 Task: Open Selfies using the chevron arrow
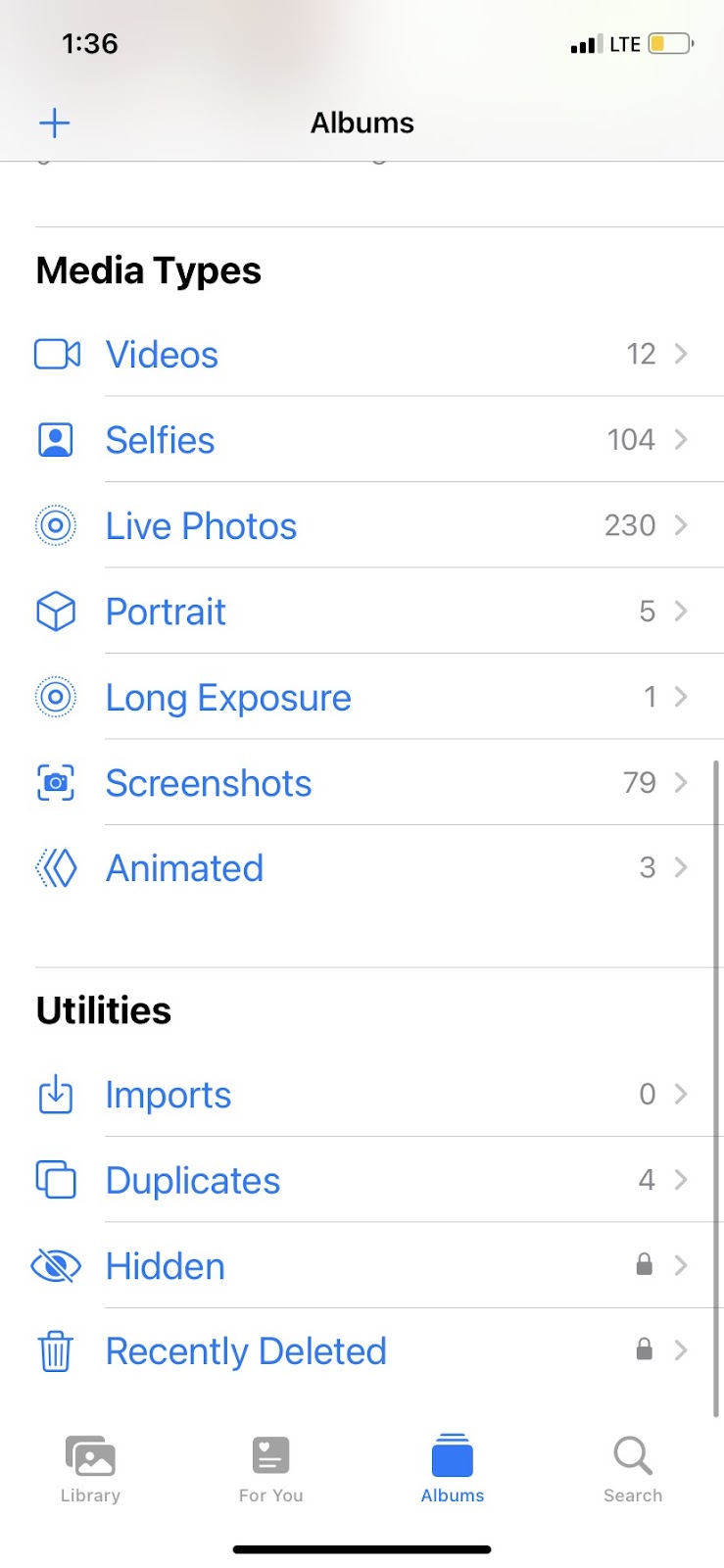(x=681, y=439)
